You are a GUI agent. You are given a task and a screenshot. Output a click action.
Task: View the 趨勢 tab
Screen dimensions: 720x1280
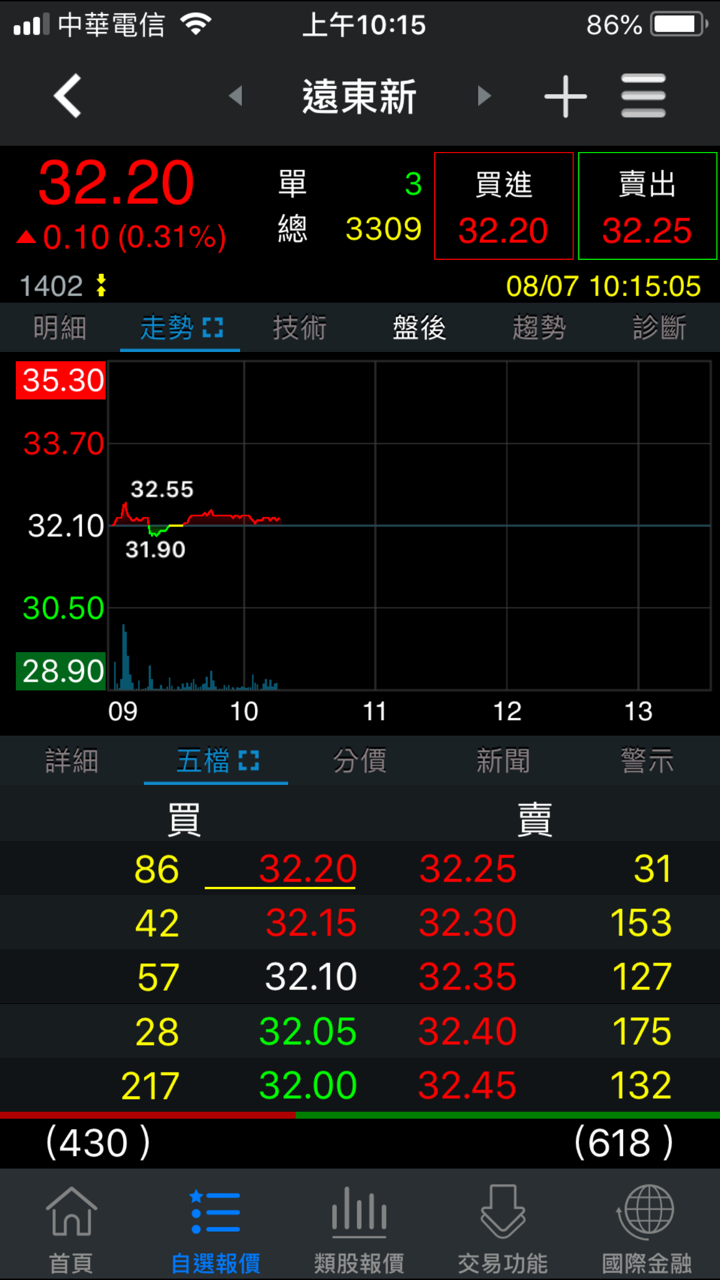[539, 328]
